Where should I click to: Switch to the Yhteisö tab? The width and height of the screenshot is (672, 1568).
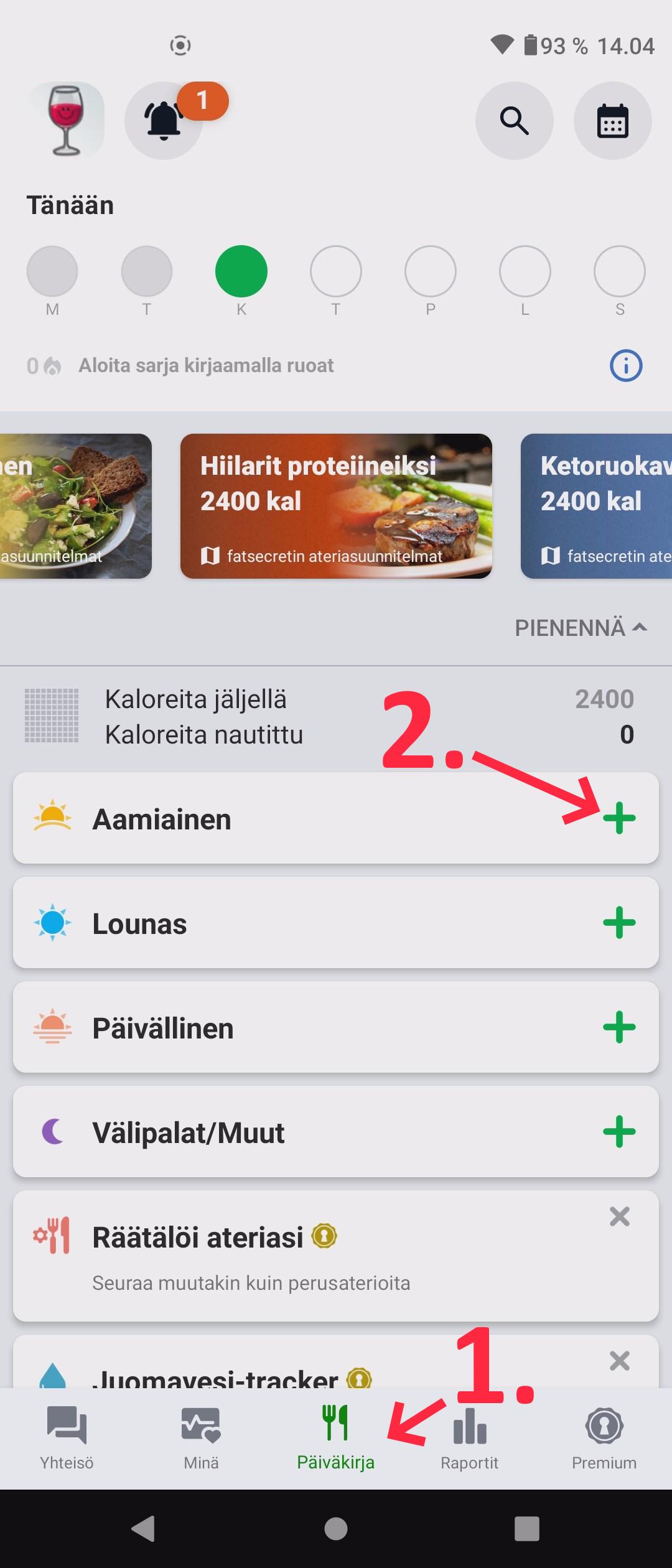pos(67,1437)
